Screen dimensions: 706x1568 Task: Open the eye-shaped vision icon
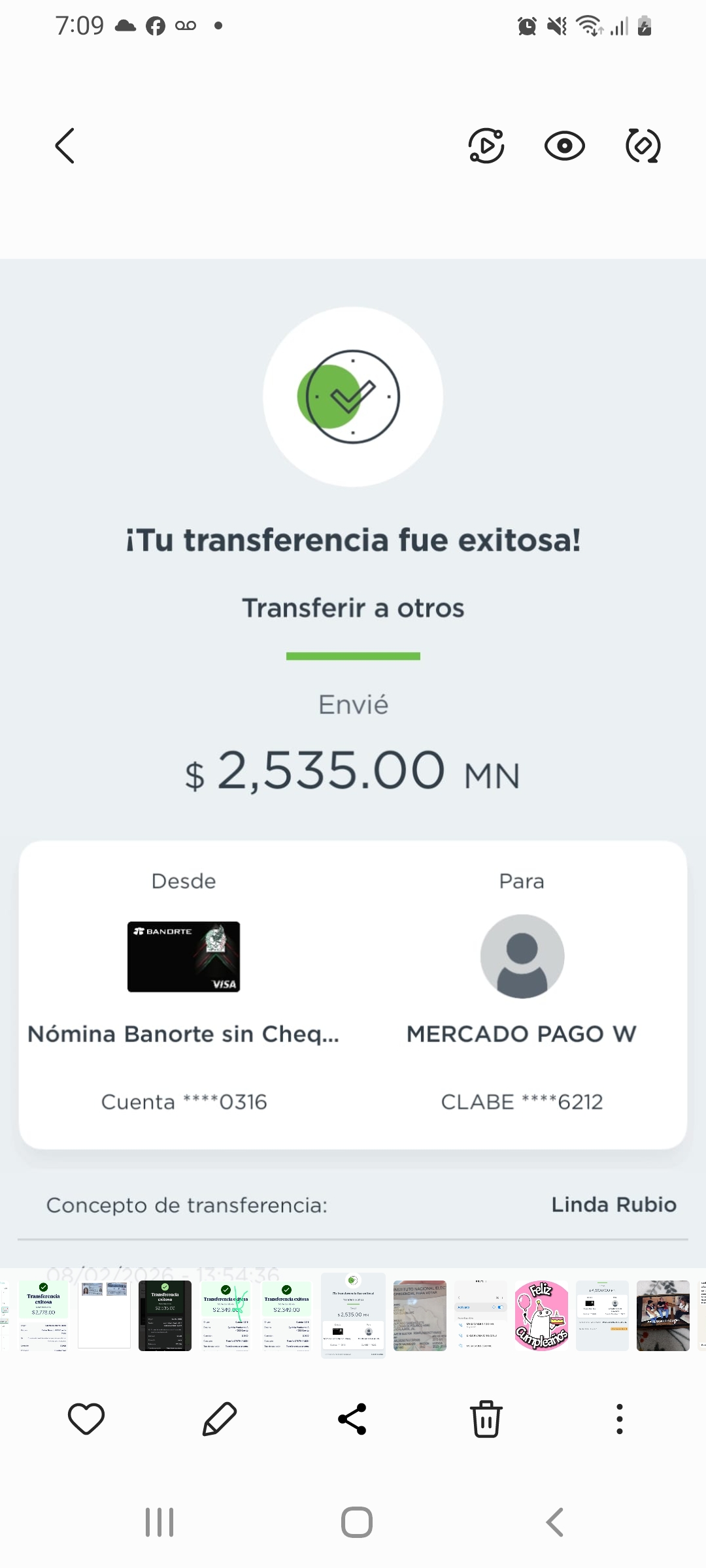pyautogui.click(x=564, y=146)
